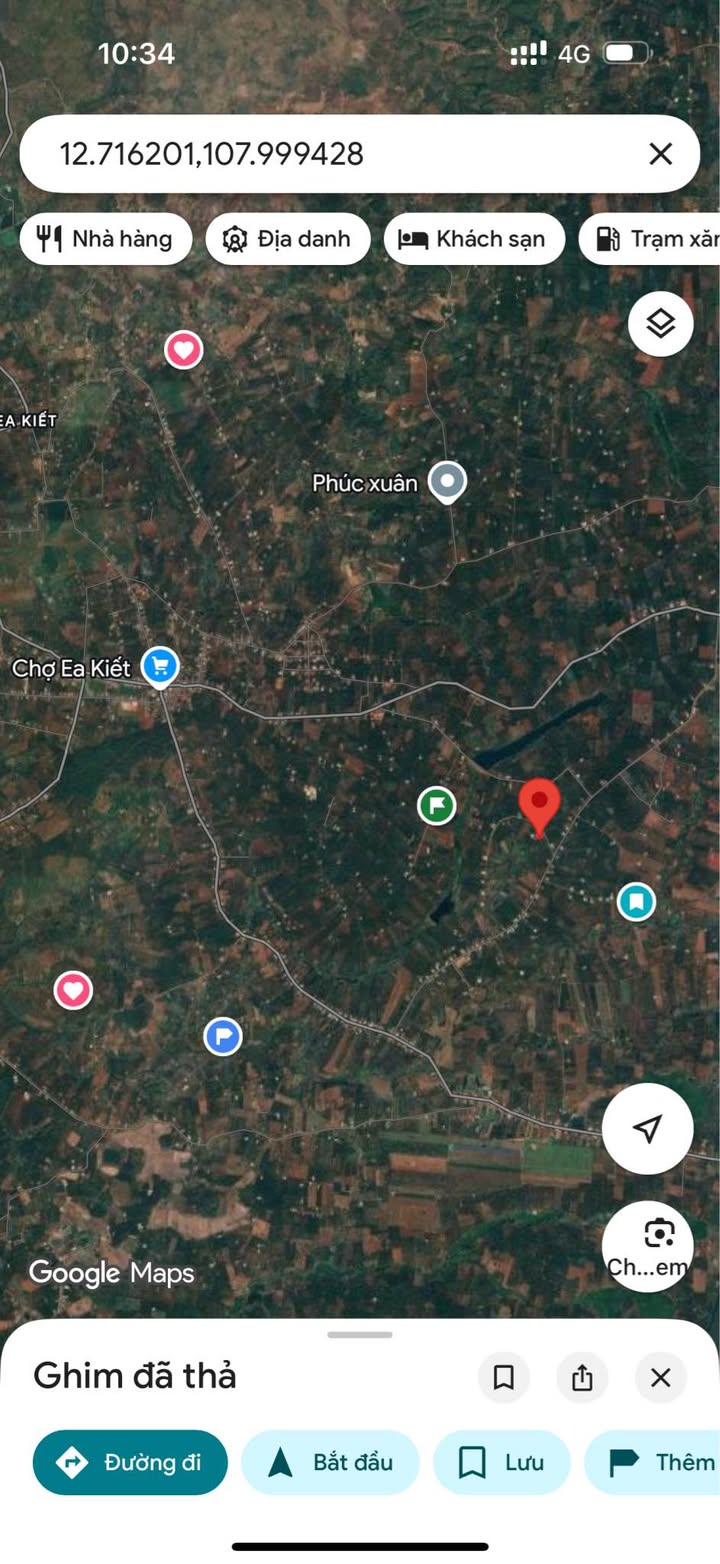Show Khách sạn on the map
720x1564 pixels.
474,239
